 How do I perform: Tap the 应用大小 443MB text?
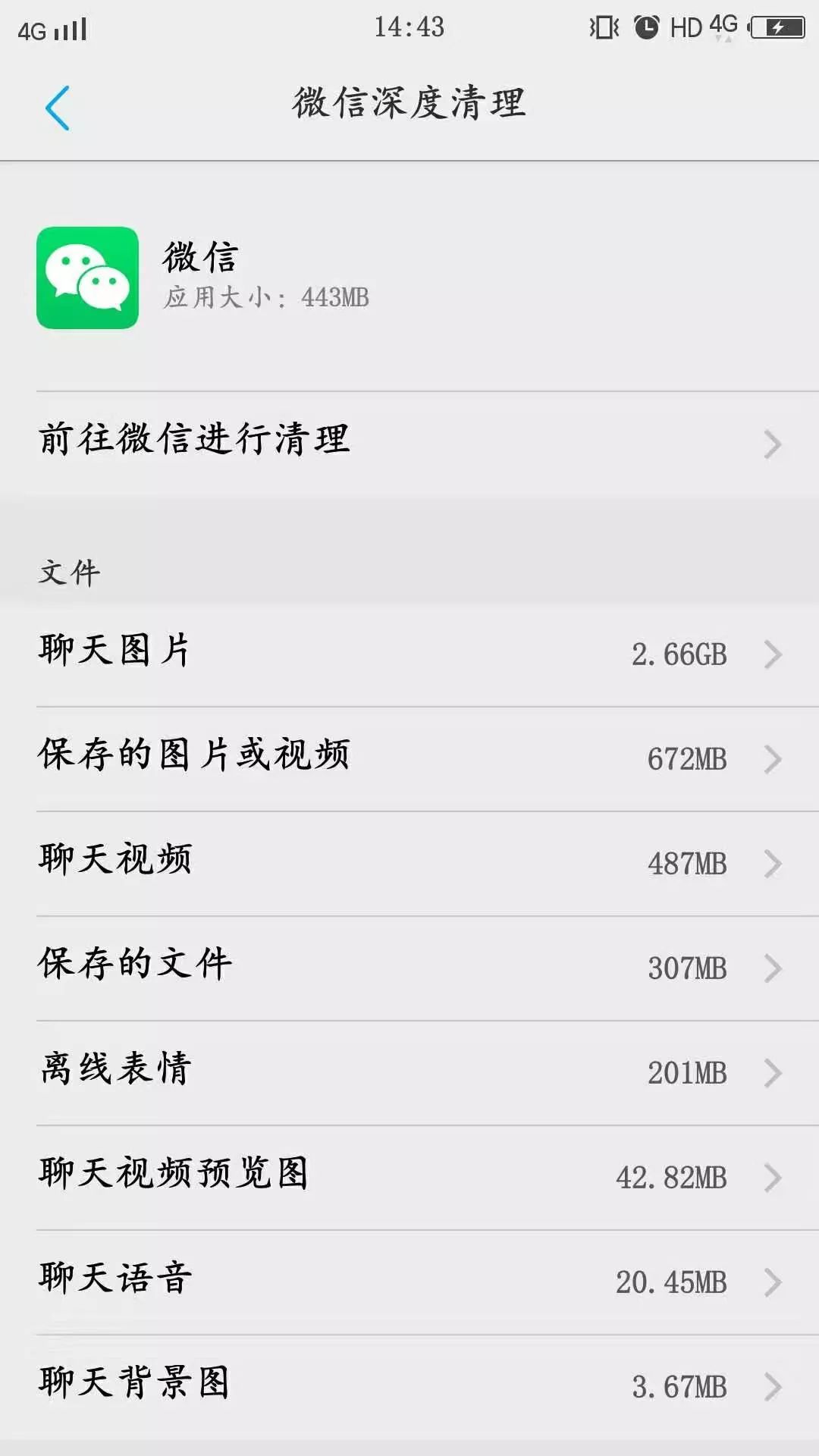tap(265, 298)
